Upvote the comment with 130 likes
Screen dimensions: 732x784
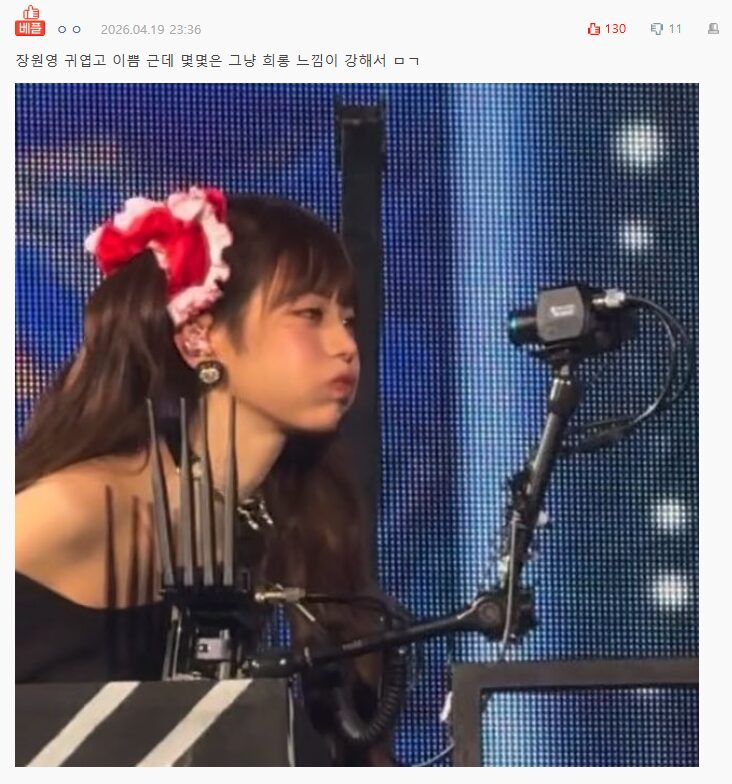(594, 29)
